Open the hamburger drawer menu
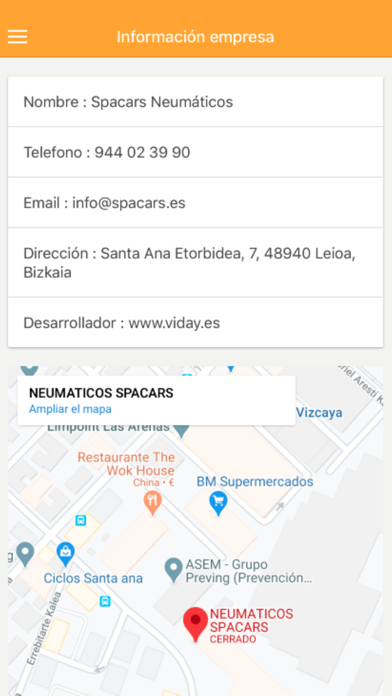The height and width of the screenshot is (696, 392). click(18, 37)
